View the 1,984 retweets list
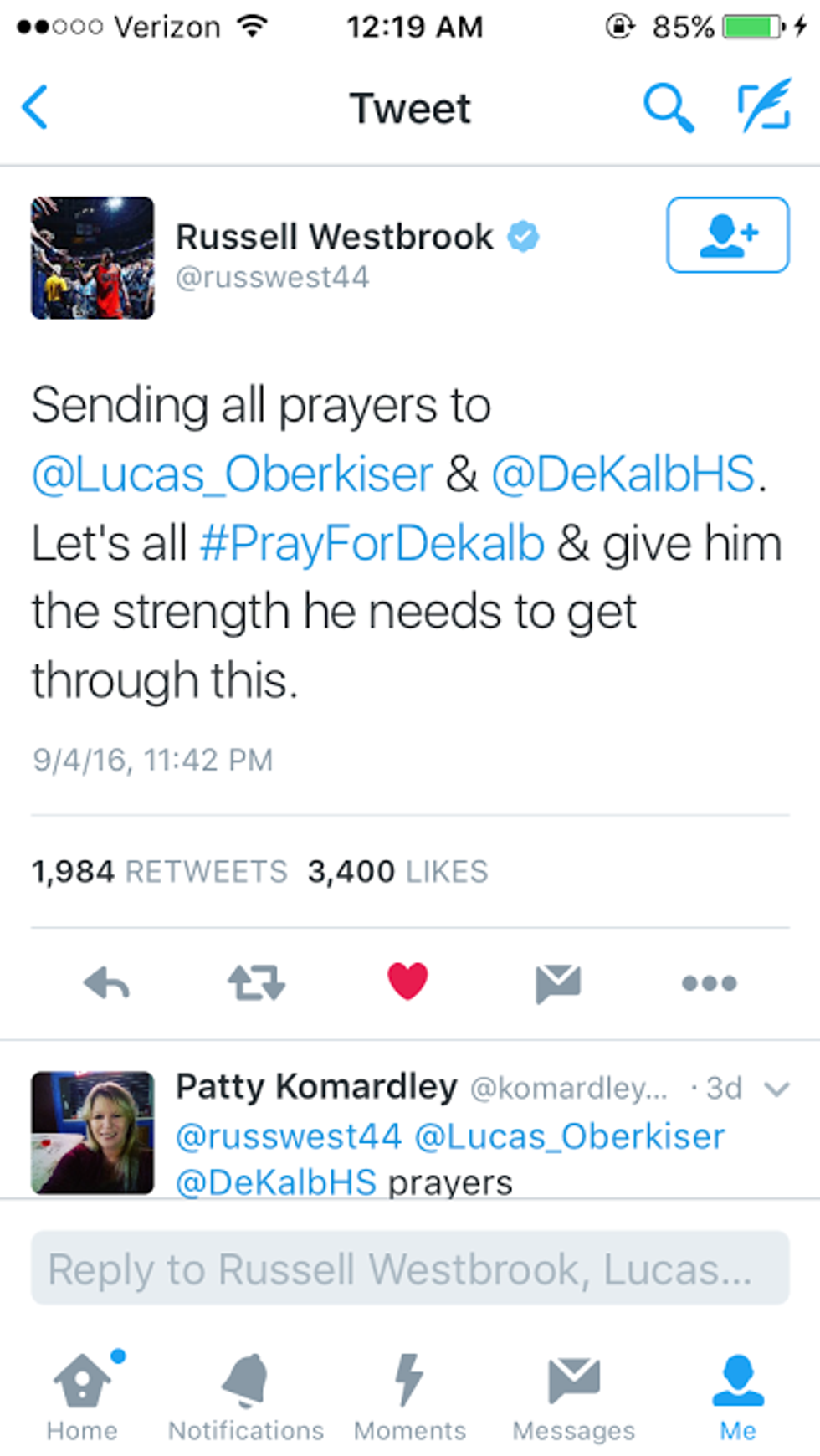This screenshot has height=1456, width=820. 159,872
